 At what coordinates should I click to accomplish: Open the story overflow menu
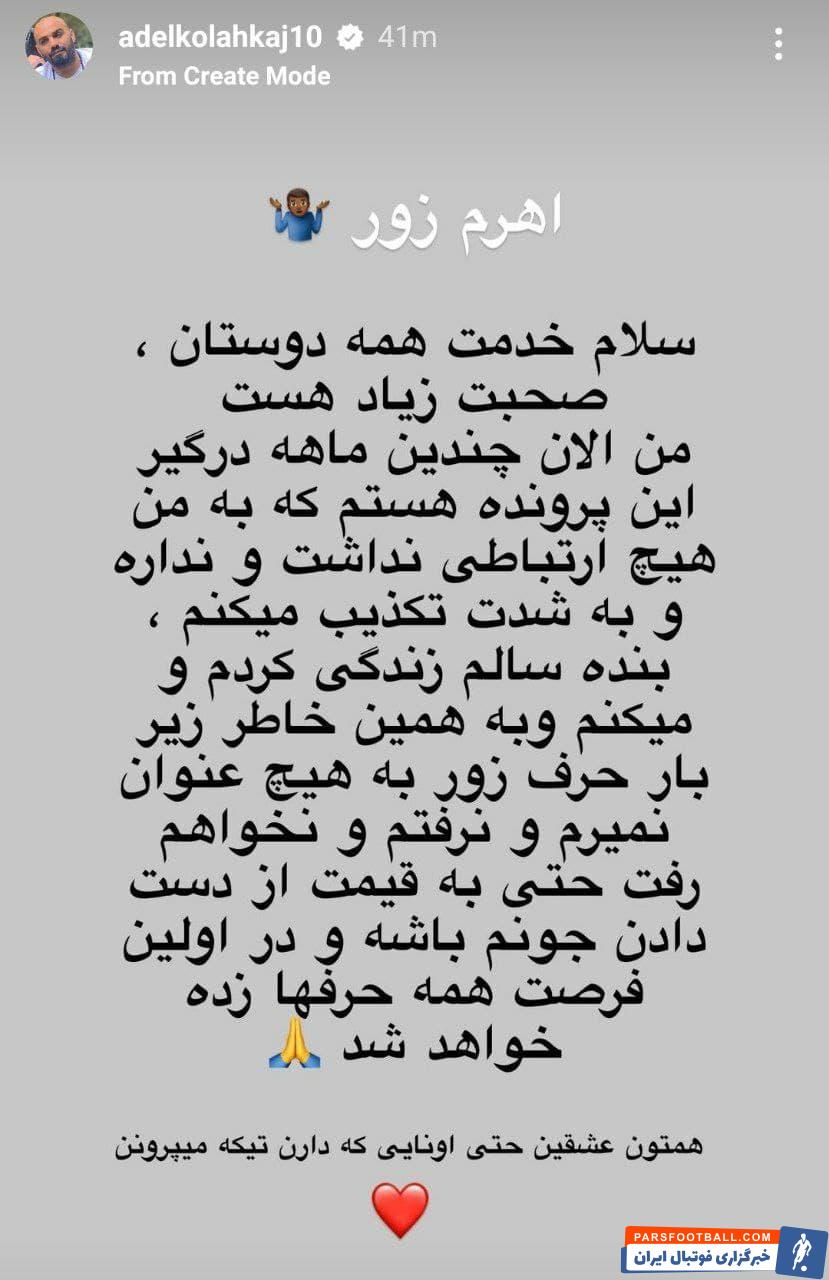[778, 44]
